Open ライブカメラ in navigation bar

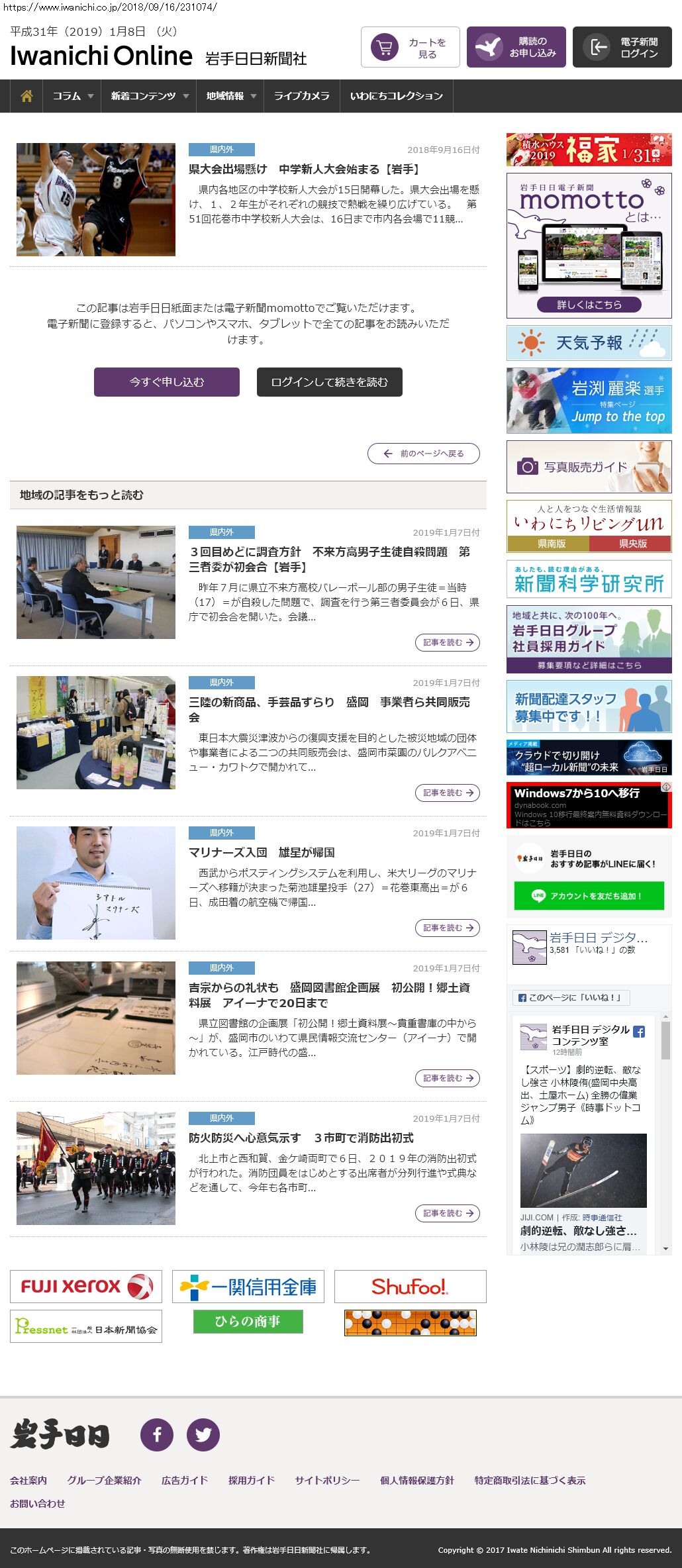(302, 96)
